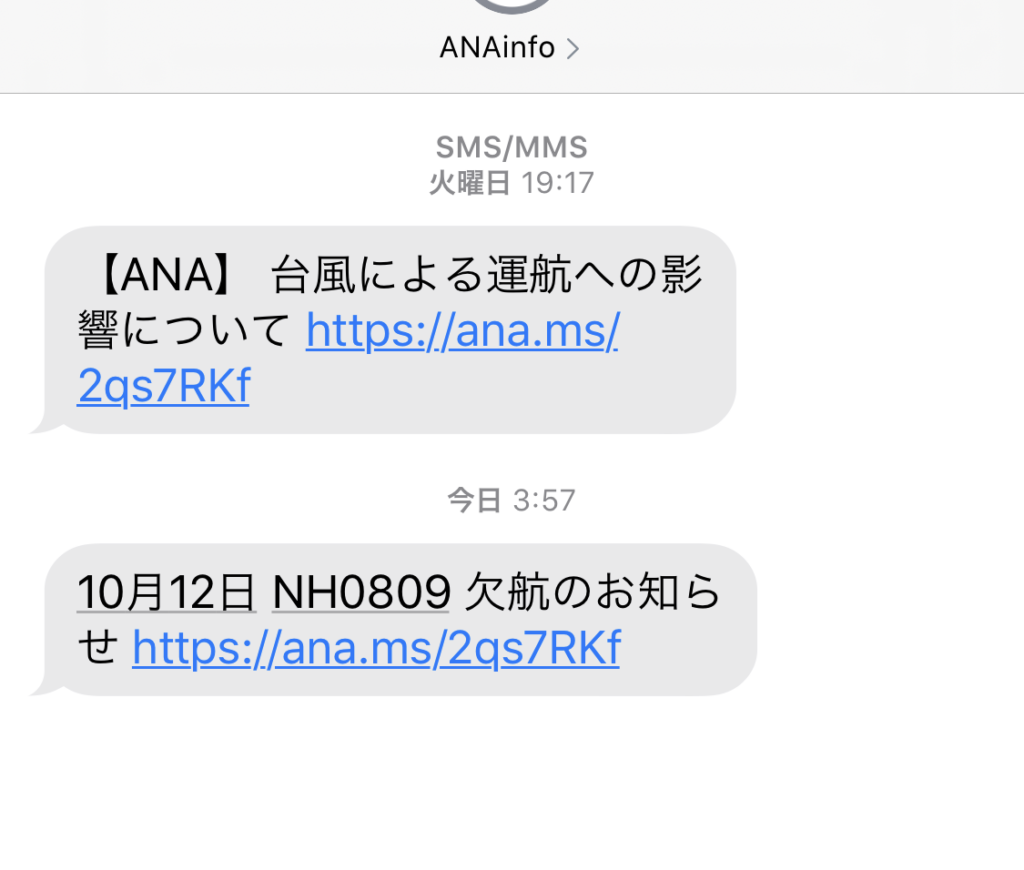
Task: Tap the underlined 10月12日 date
Action: coord(166,593)
